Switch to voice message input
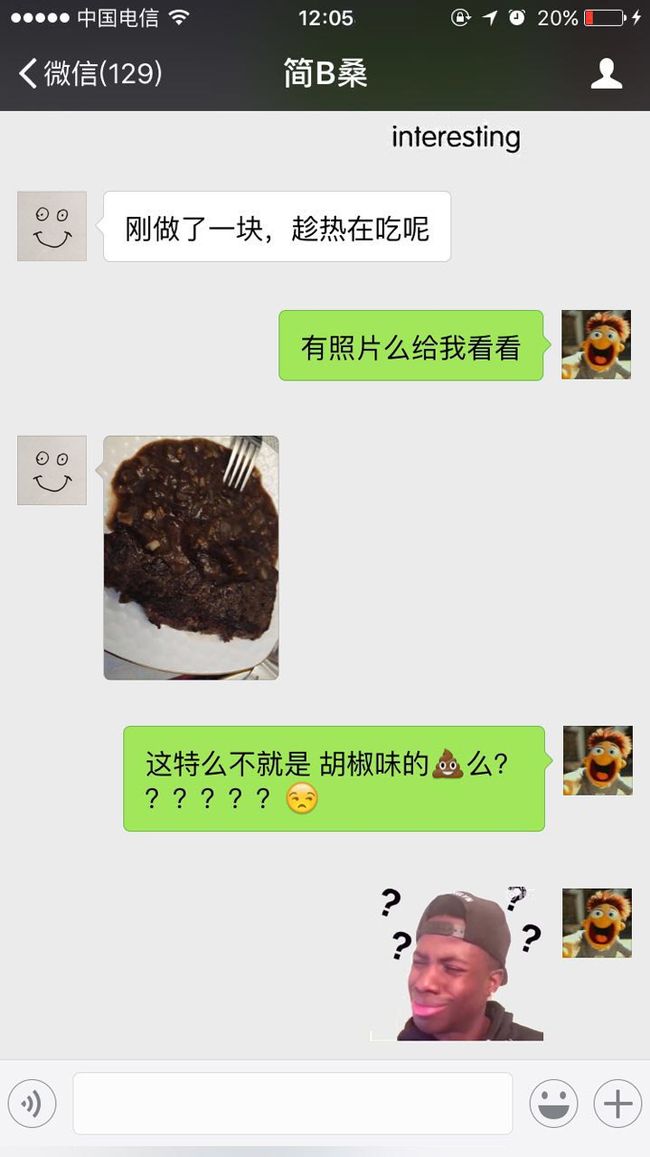This screenshot has width=650, height=1157. (32, 1103)
